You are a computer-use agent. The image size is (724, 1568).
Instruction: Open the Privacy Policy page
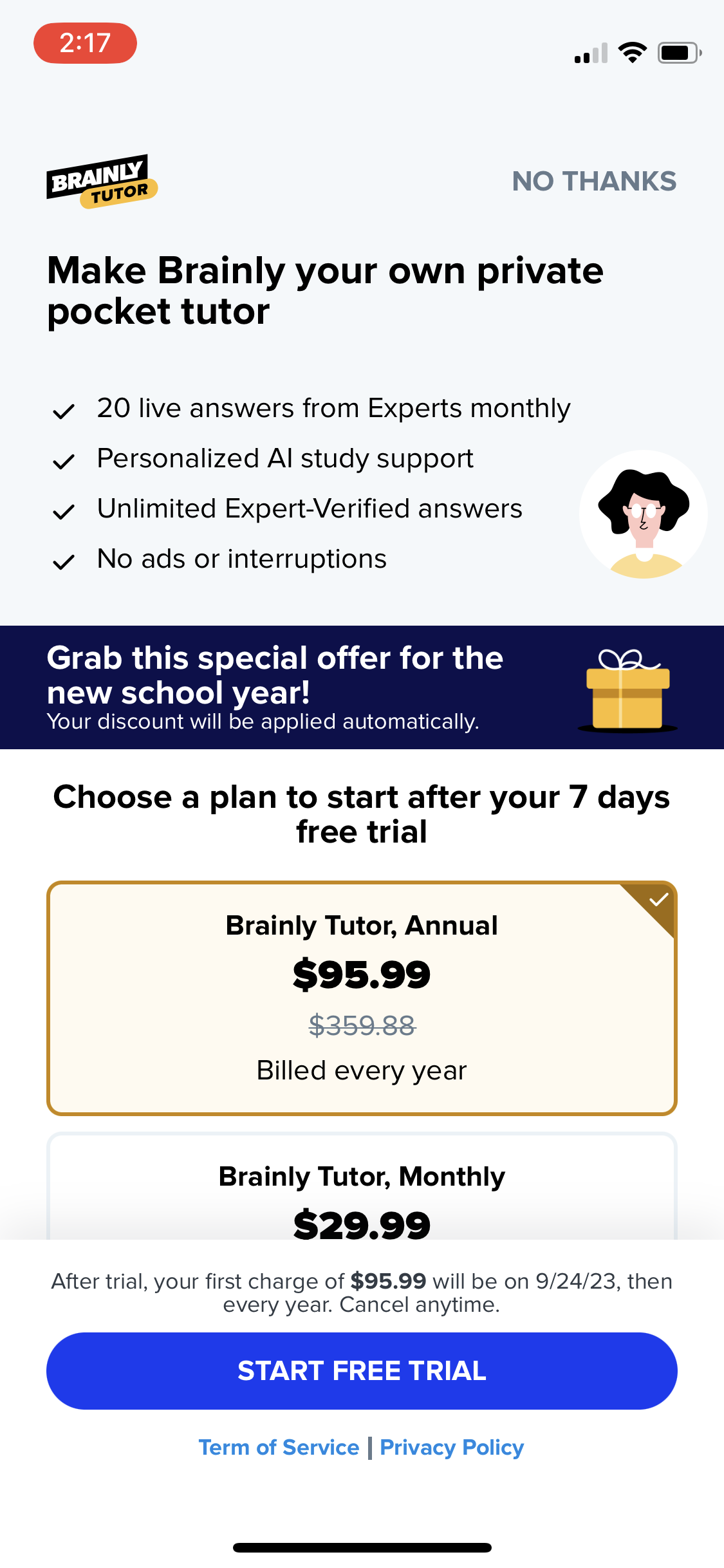(x=450, y=1446)
